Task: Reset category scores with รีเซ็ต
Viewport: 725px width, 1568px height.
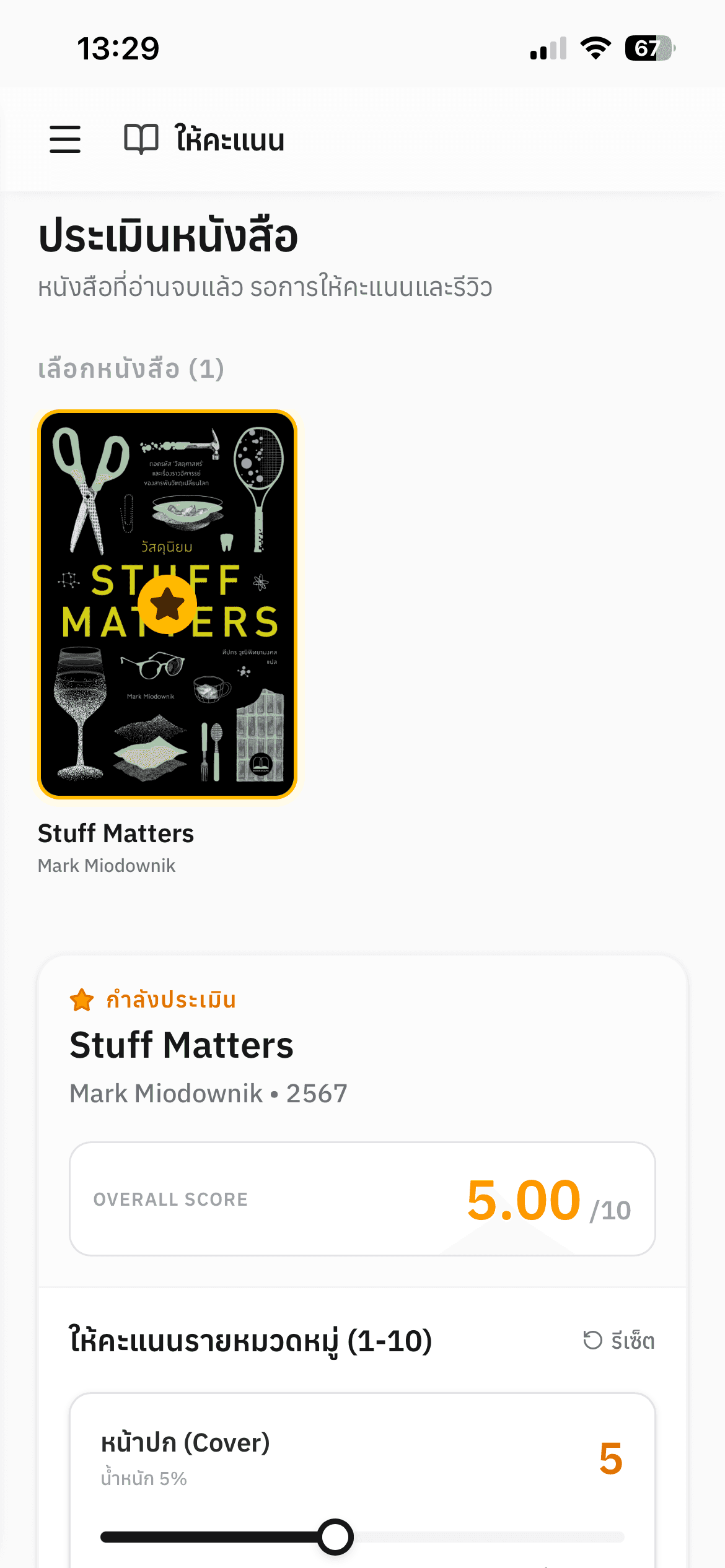Action: pyautogui.click(x=619, y=1341)
